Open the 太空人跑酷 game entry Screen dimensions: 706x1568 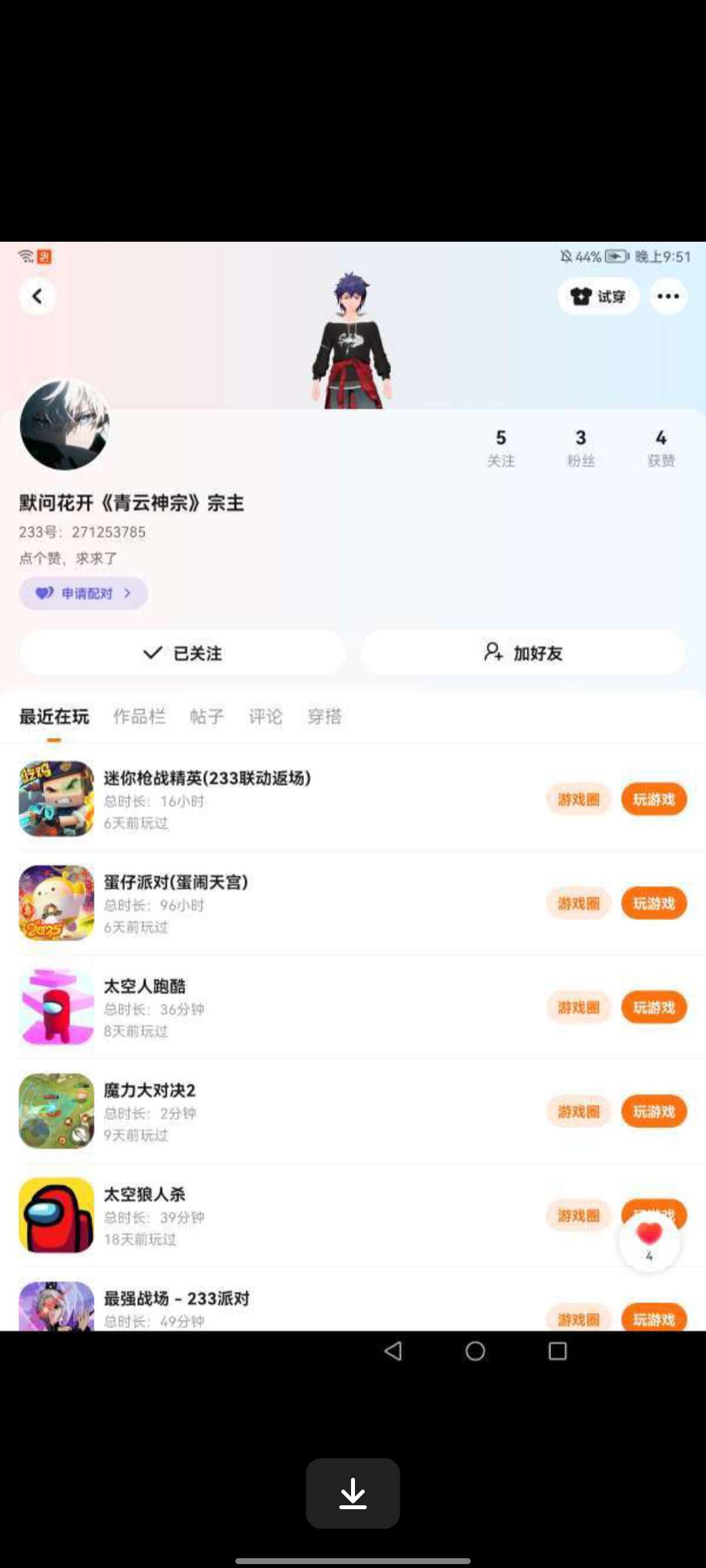[145, 987]
